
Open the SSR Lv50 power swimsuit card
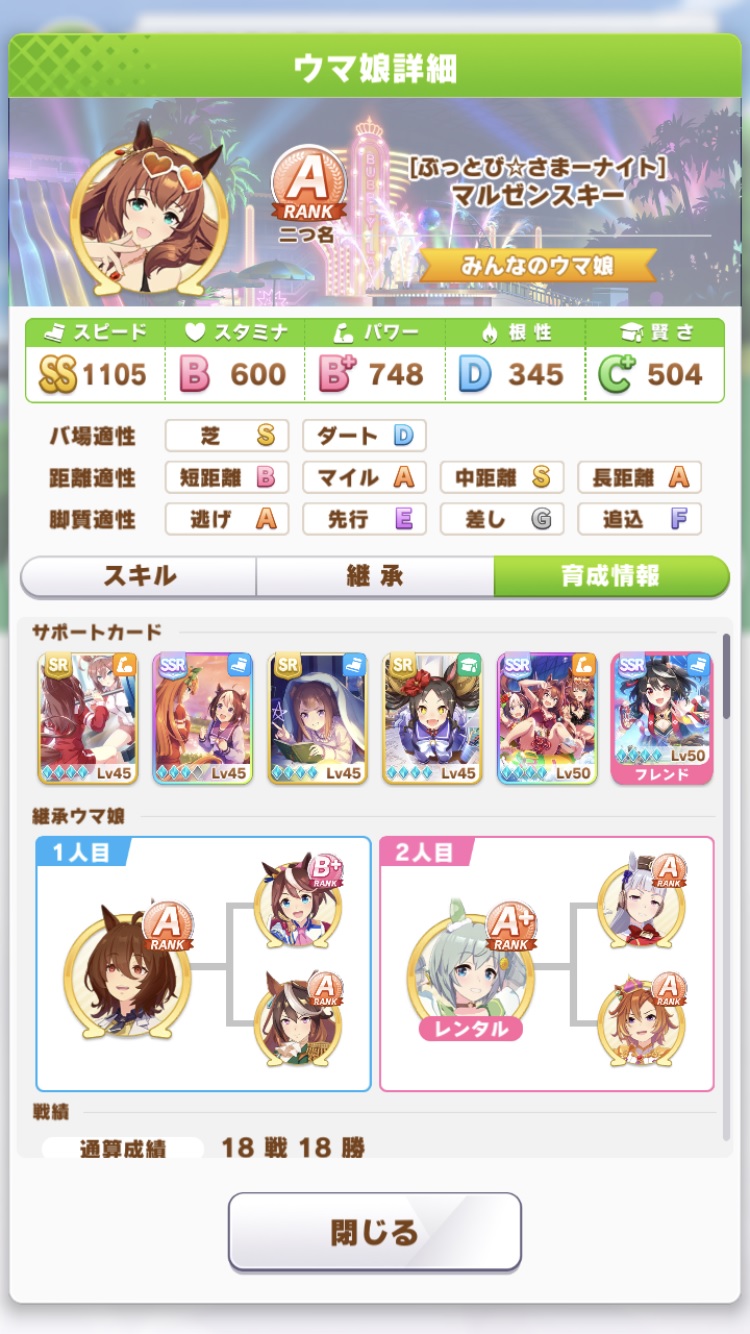click(x=547, y=718)
